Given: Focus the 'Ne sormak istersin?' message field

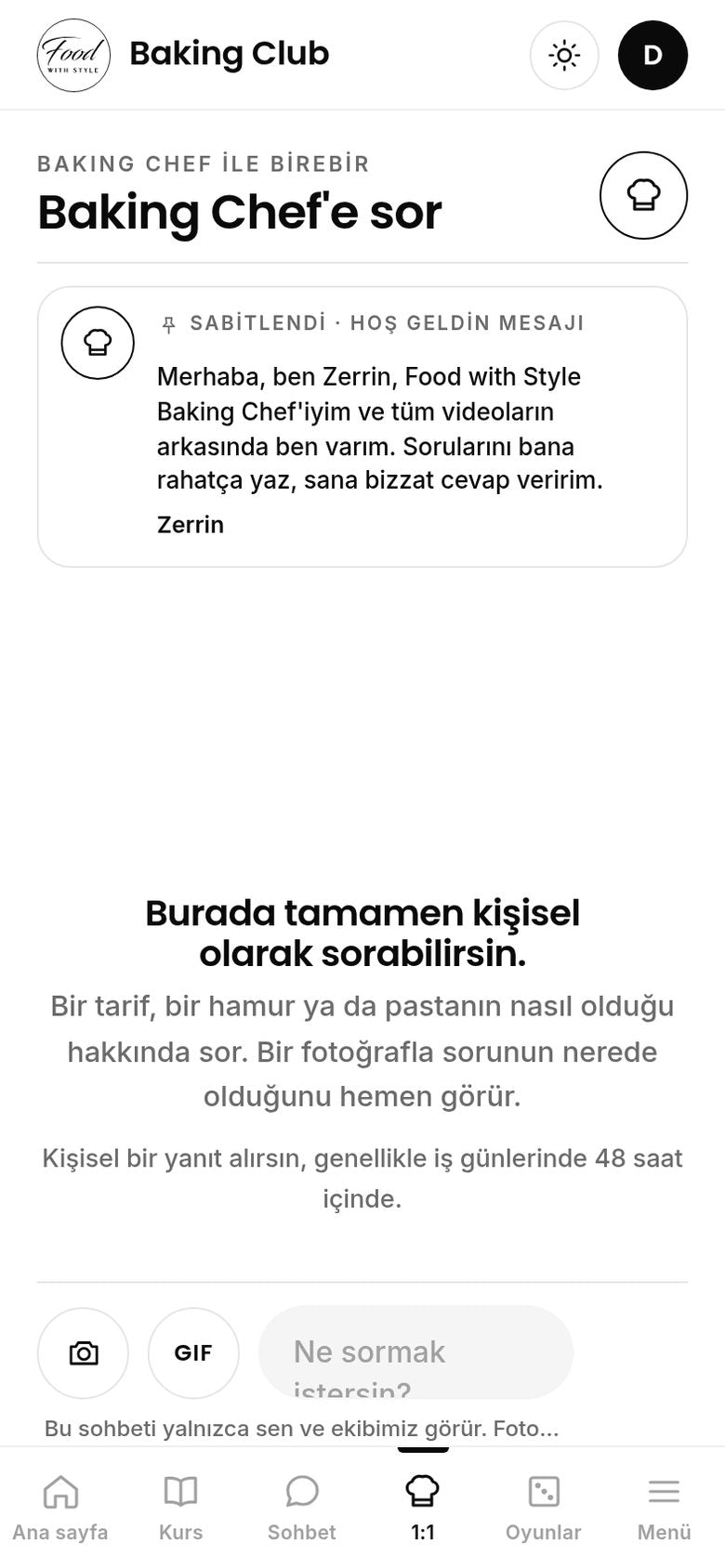Looking at the screenshot, I should (415, 1352).
